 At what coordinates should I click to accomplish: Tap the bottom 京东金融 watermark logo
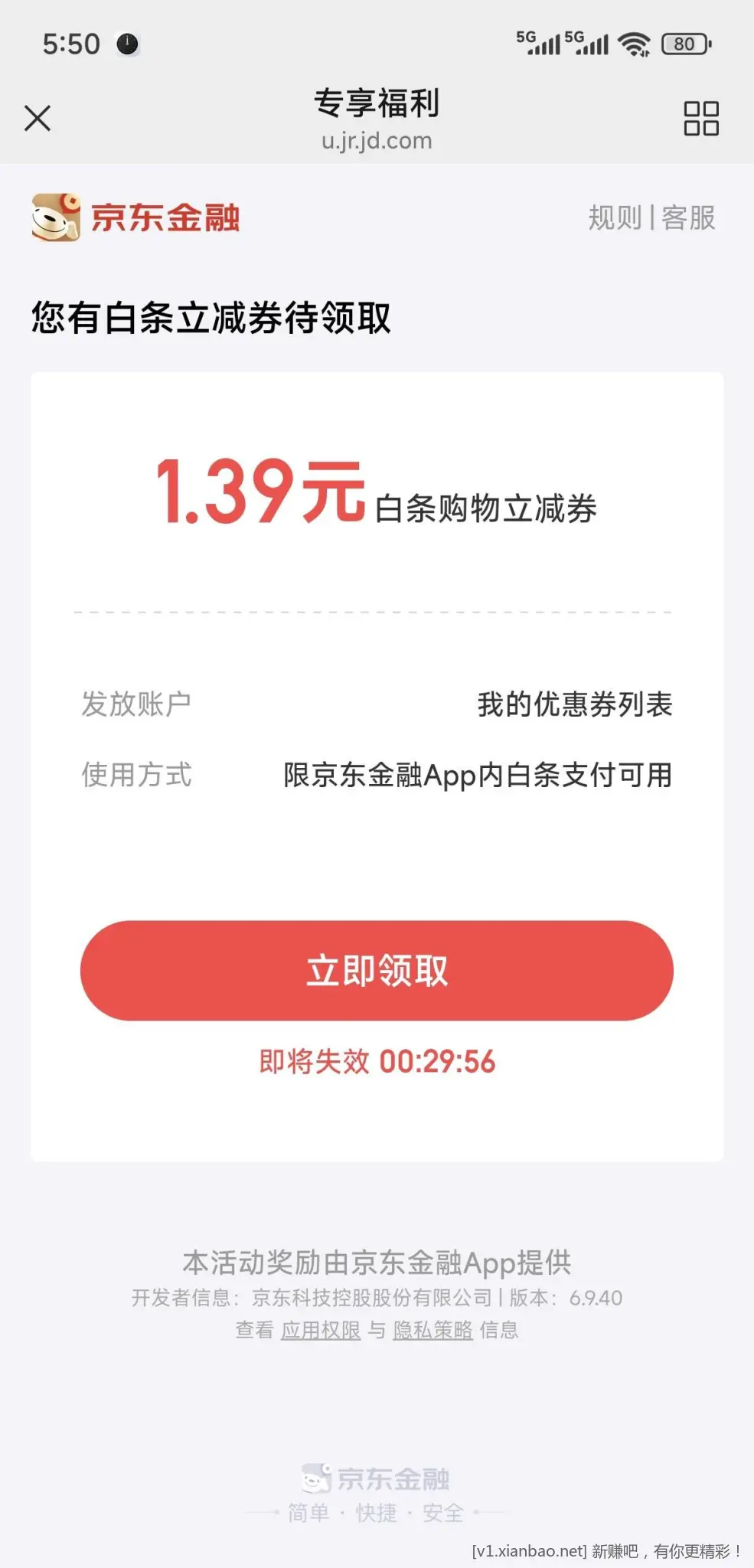coord(377,1479)
